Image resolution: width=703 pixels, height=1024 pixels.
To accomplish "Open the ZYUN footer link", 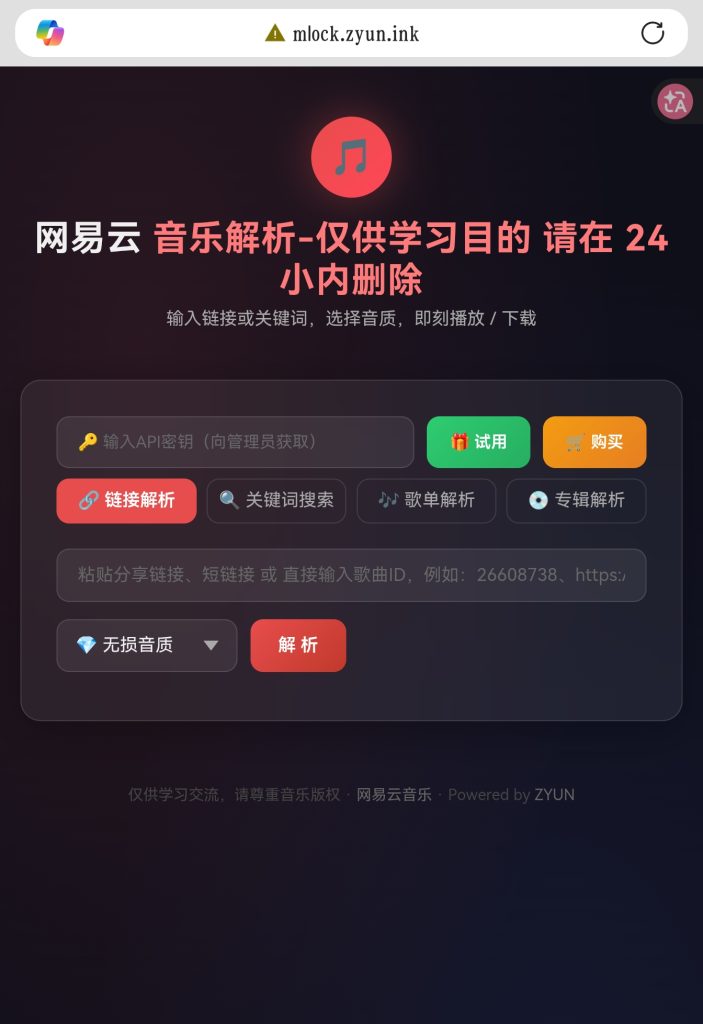I will tap(554, 795).
